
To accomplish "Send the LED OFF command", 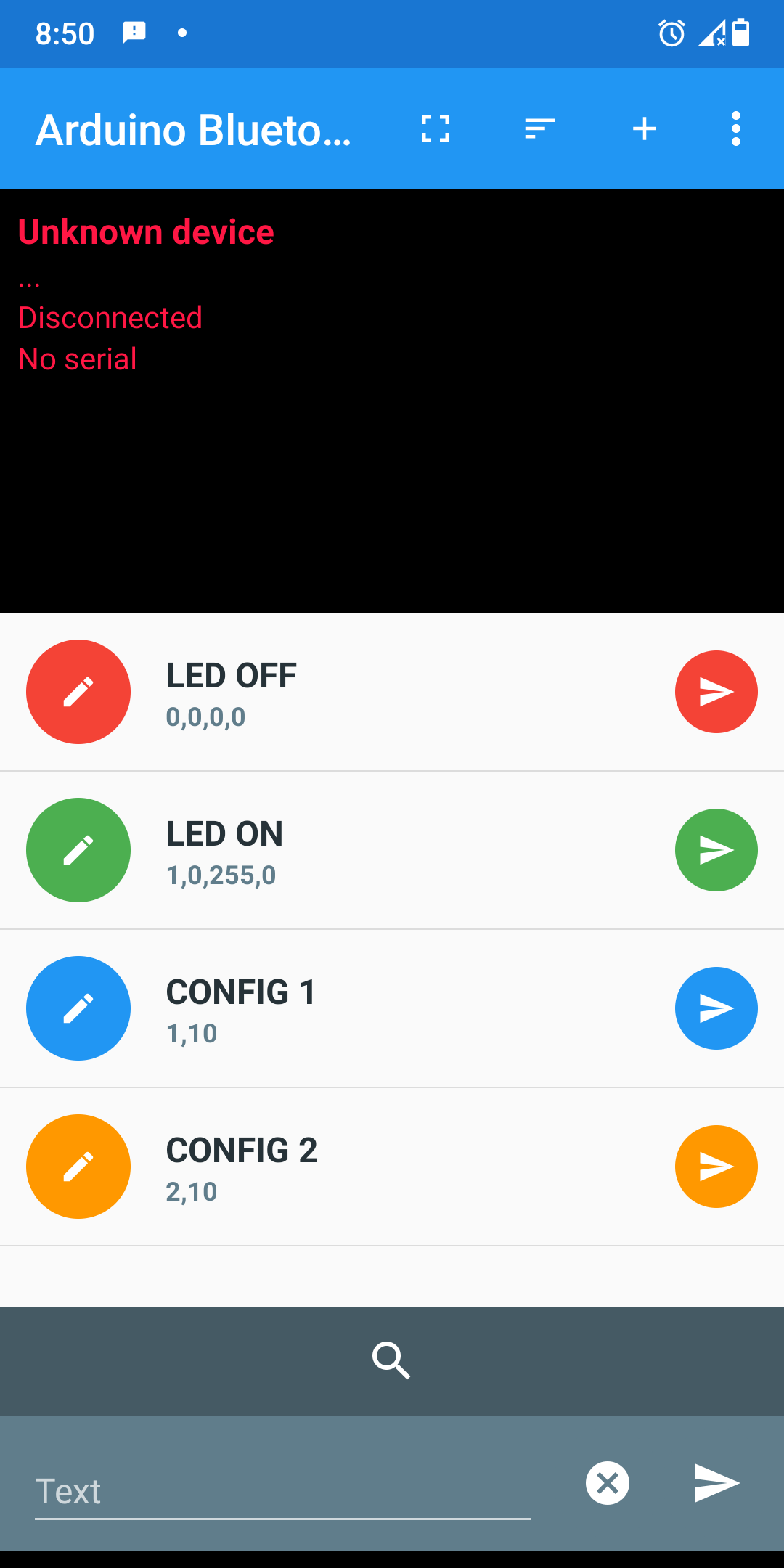I will point(716,692).
